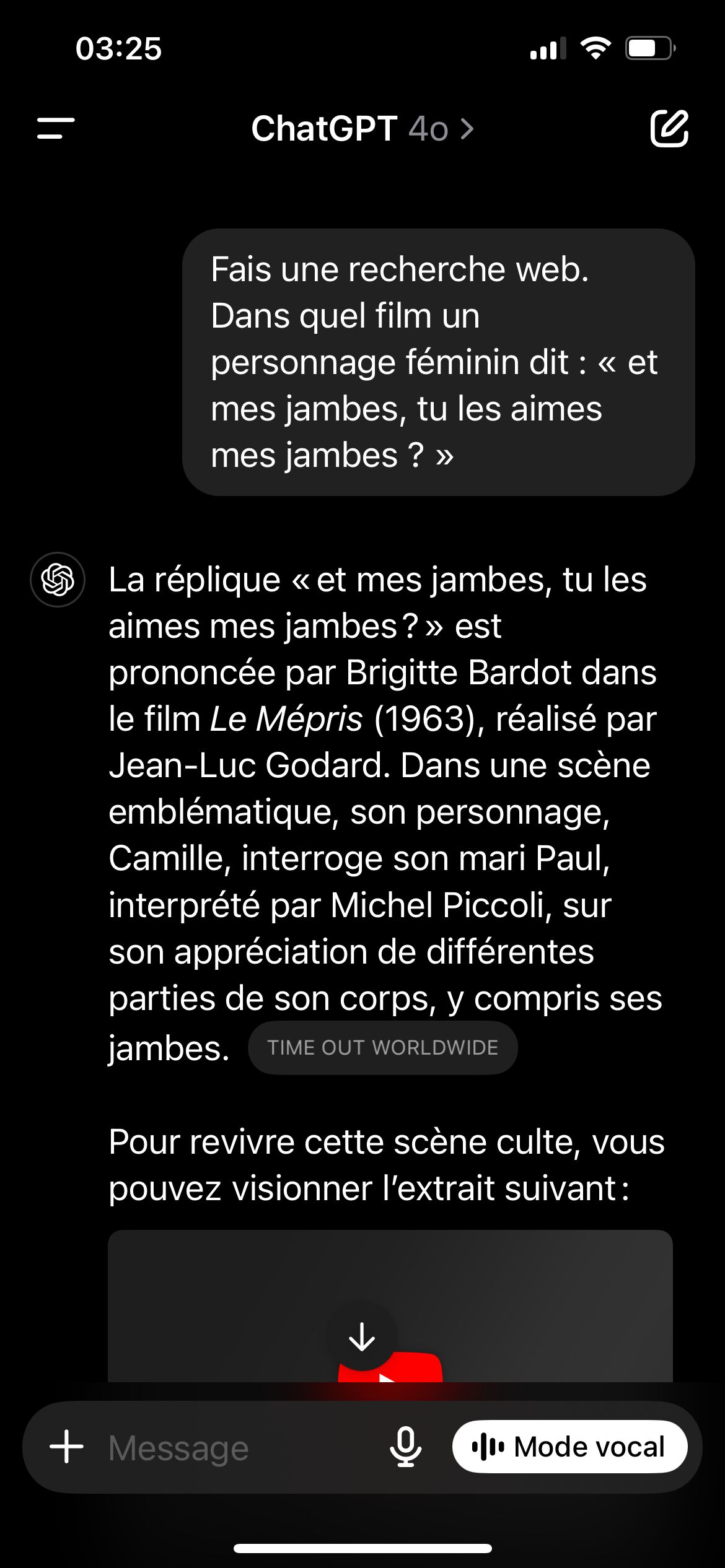Focus the Message text field
This screenshot has height=1568, width=725.
pos(242,1447)
